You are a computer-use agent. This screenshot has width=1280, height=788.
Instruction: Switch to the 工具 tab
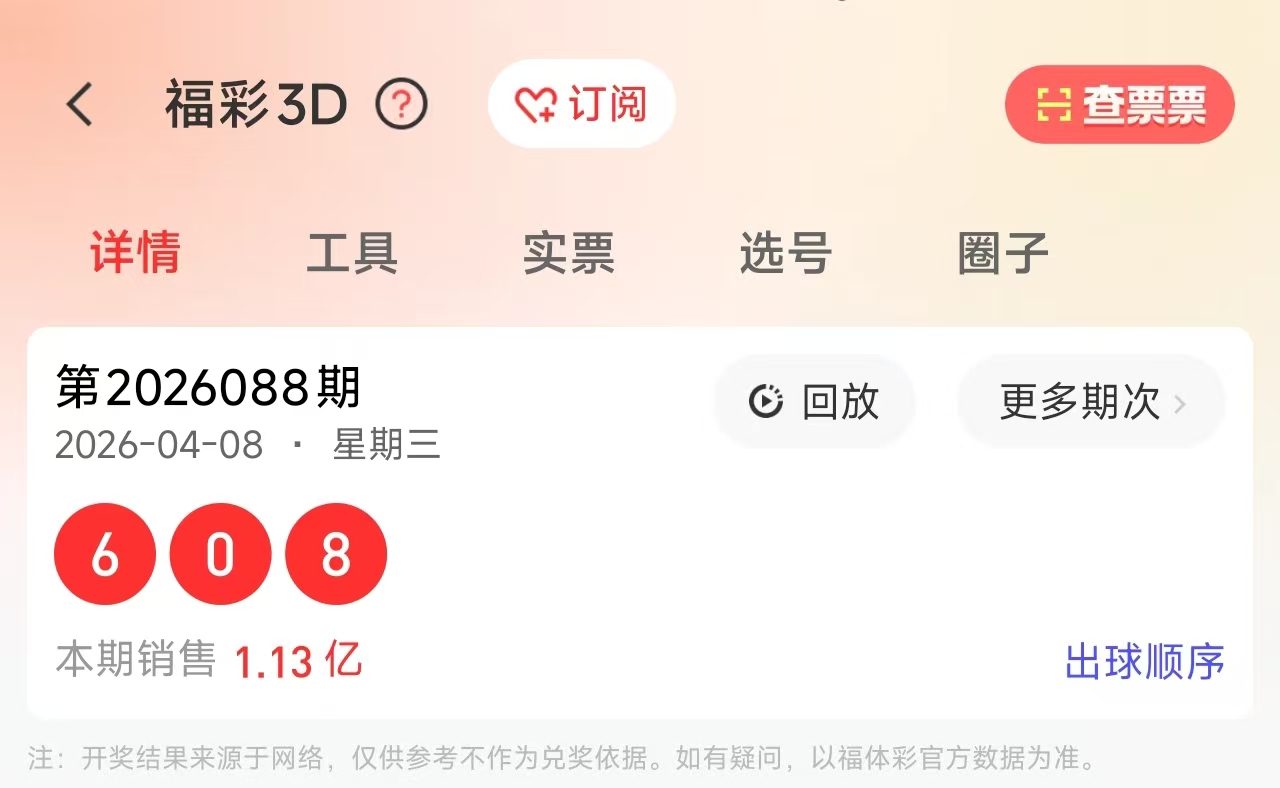352,253
